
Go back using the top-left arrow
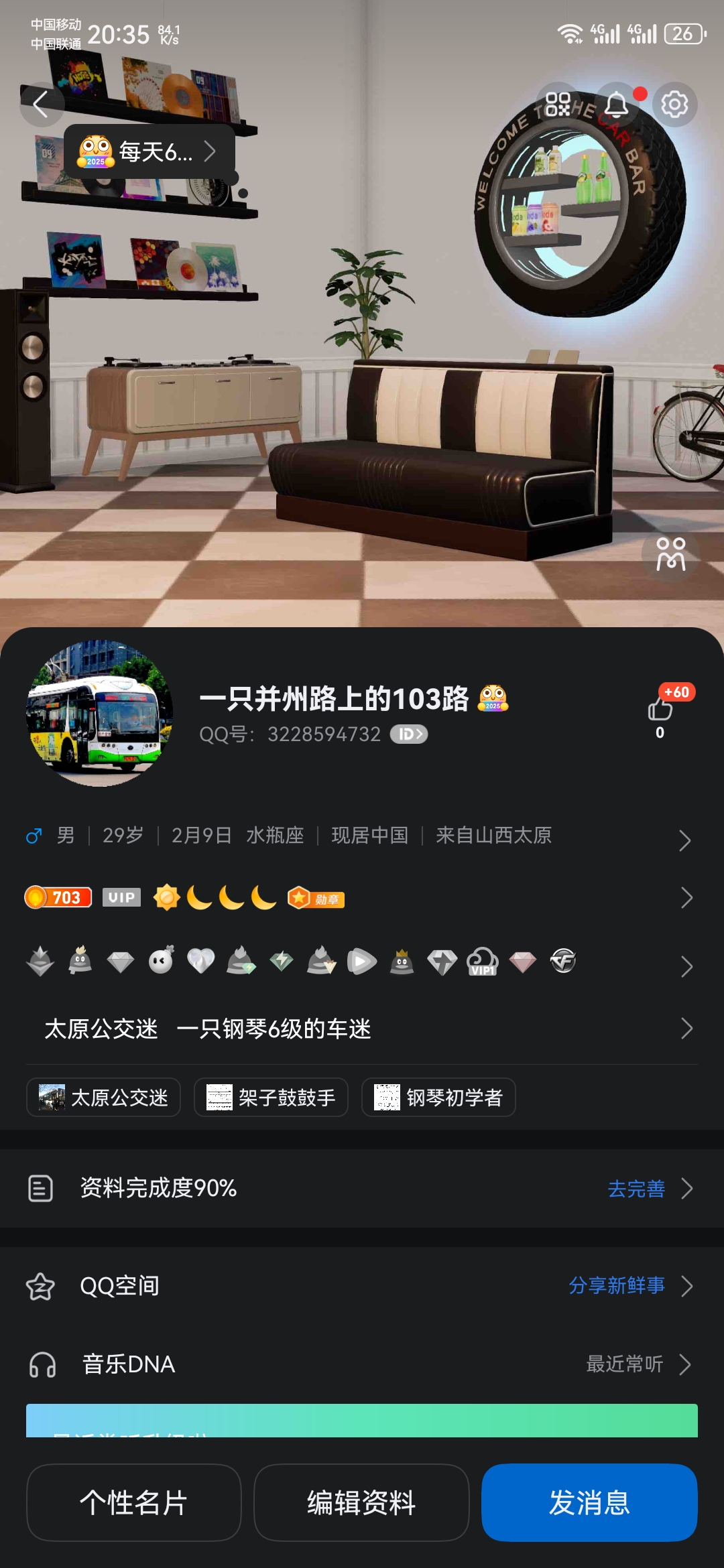pos(42,104)
